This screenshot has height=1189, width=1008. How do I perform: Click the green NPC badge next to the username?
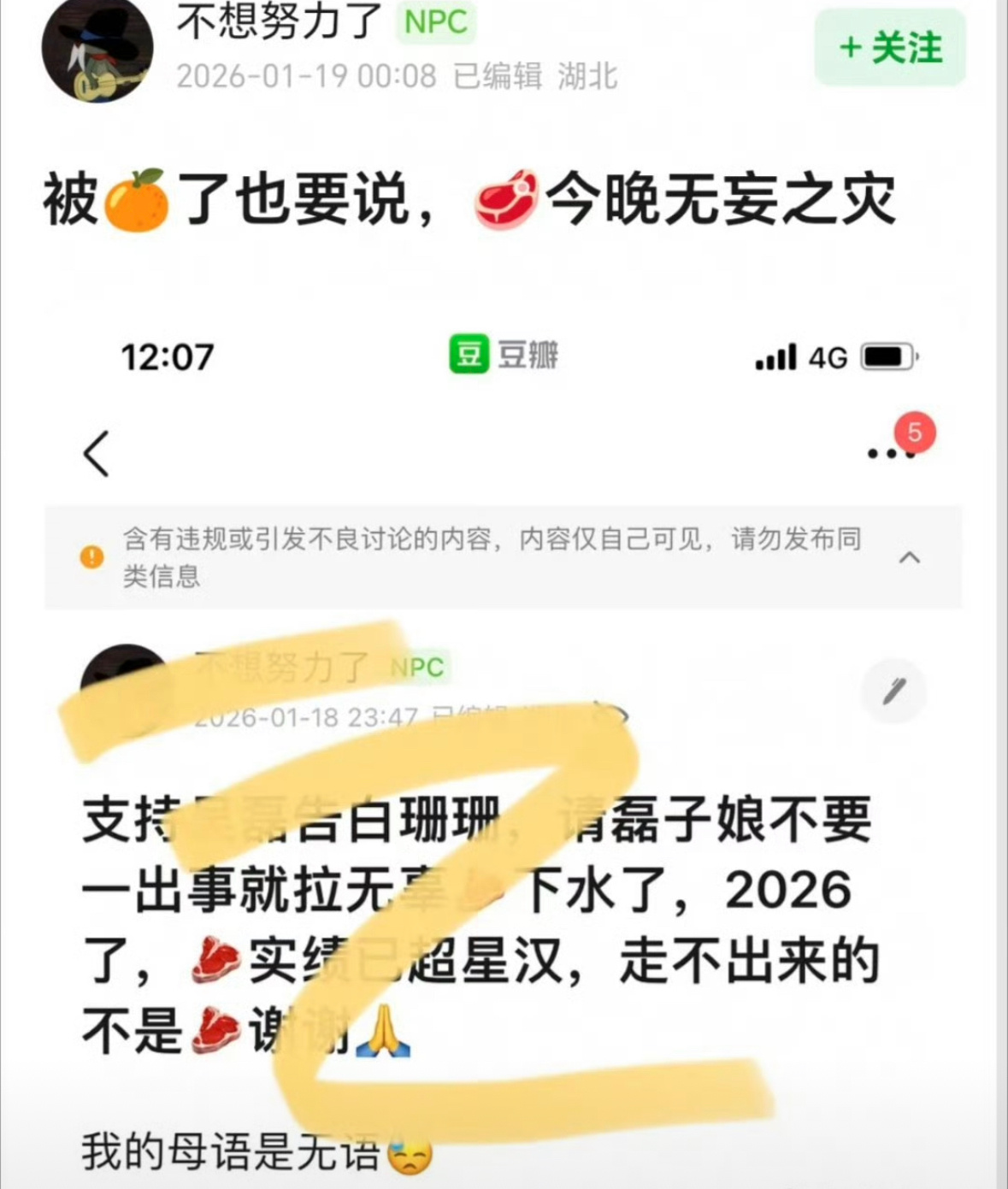tap(439, 22)
